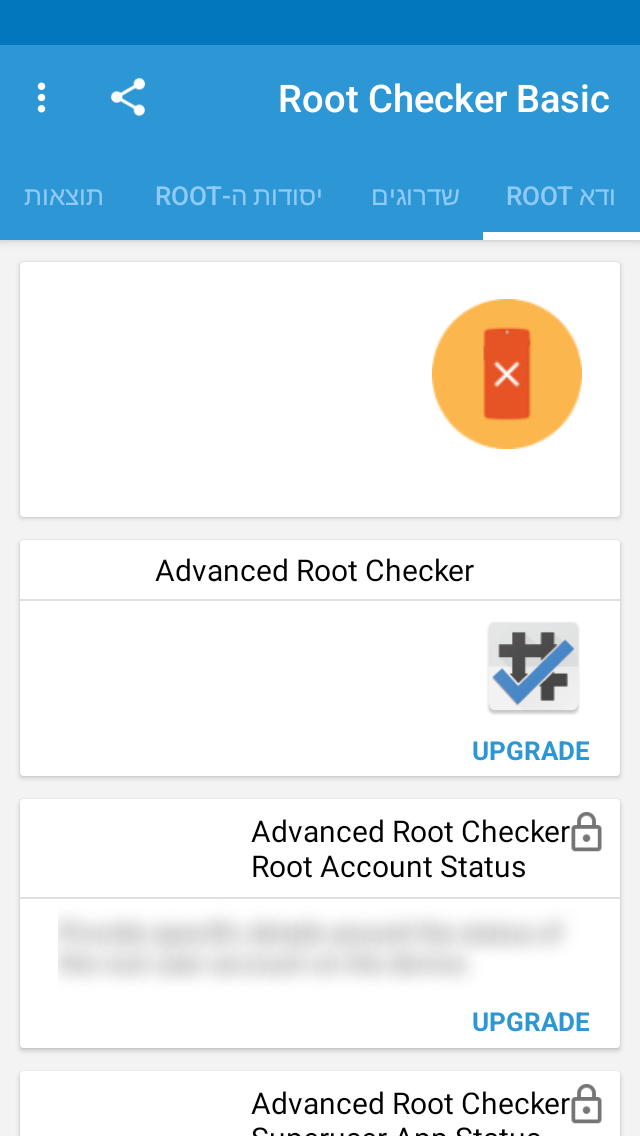This screenshot has width=640, height=1136.
Task: Open the יסודות ה-ROOT tab
Action: (238, 196)
